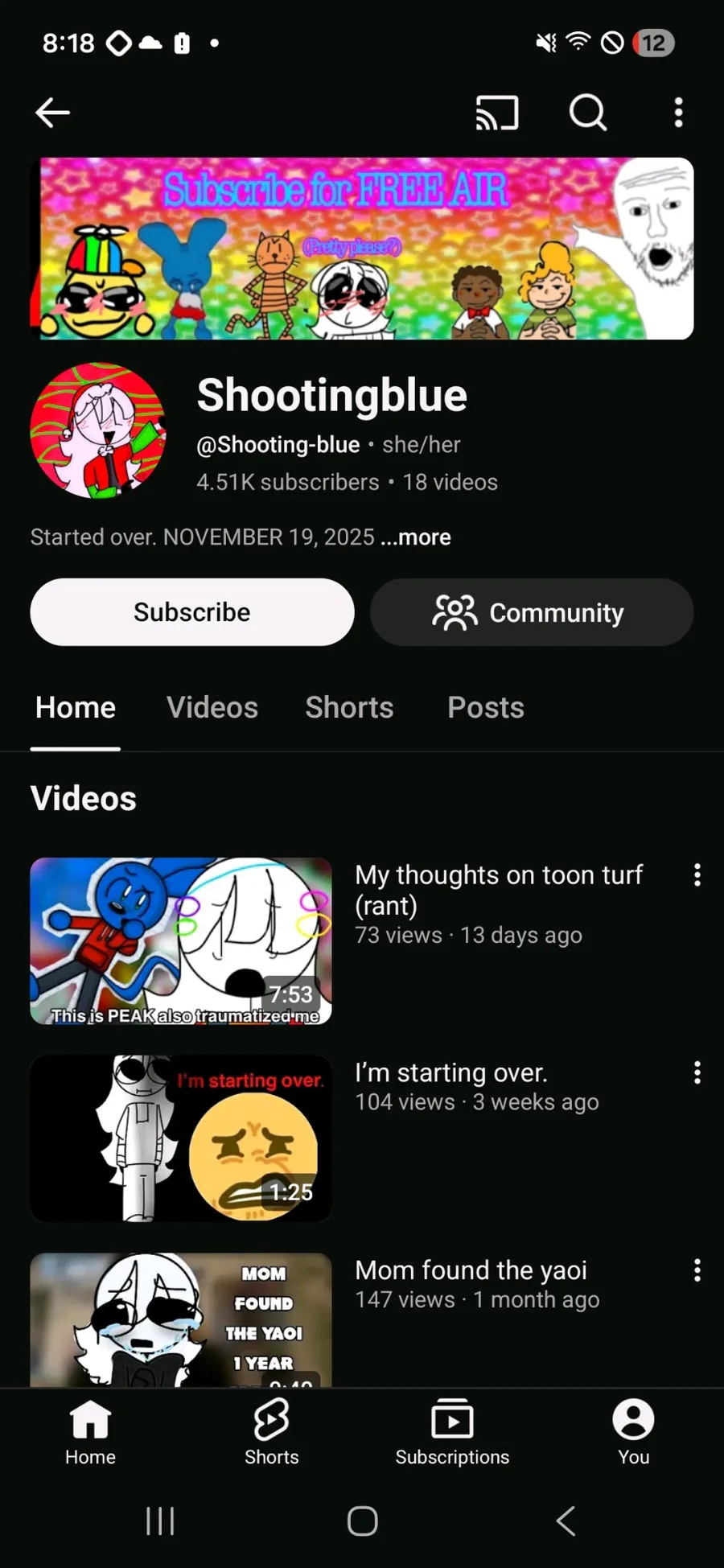Screen dimensions: 724x1568
Task: Open Shorts in bottom navigation
Action: point(271,1432)
